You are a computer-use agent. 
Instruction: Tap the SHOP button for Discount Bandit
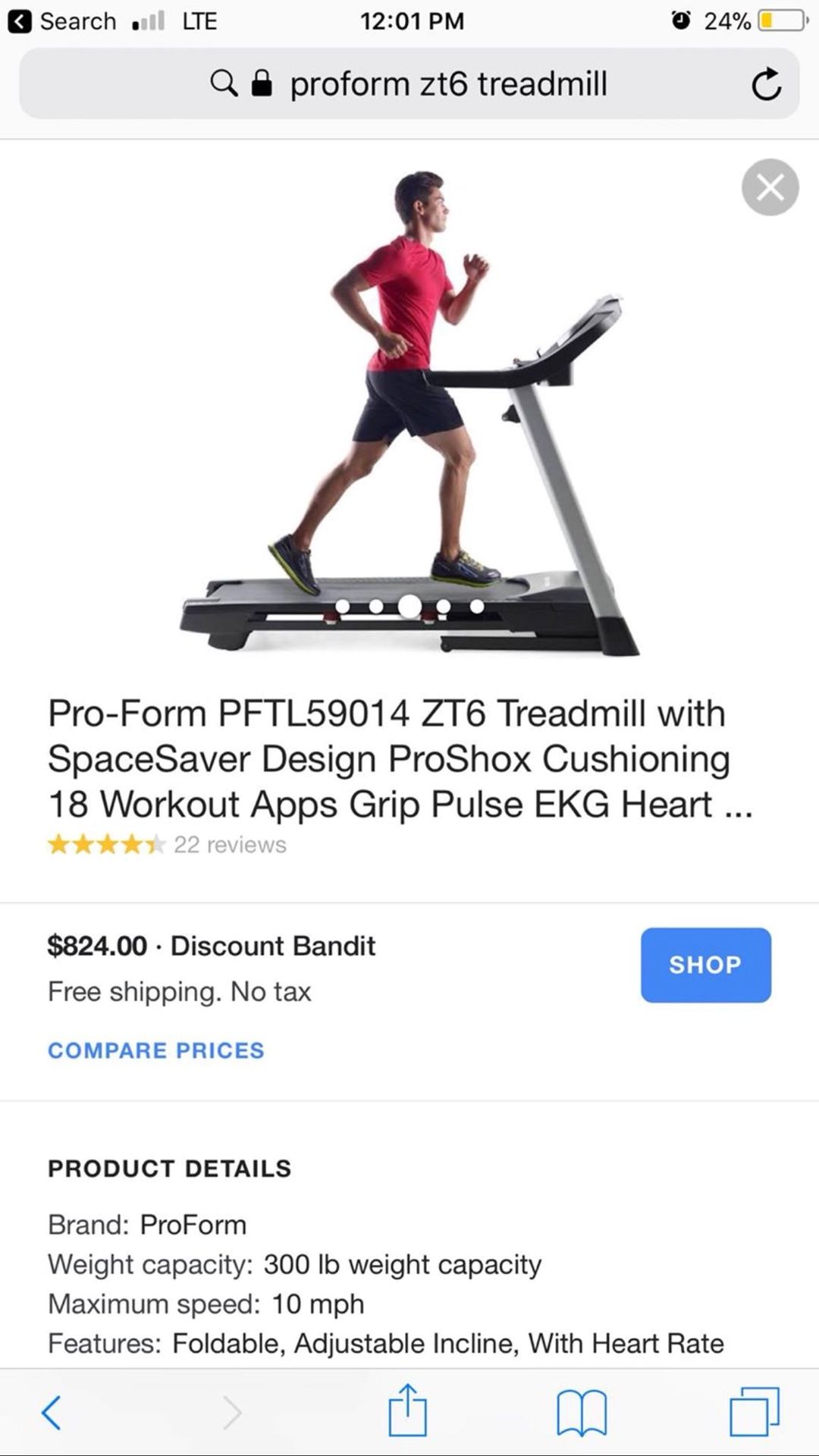705,965
